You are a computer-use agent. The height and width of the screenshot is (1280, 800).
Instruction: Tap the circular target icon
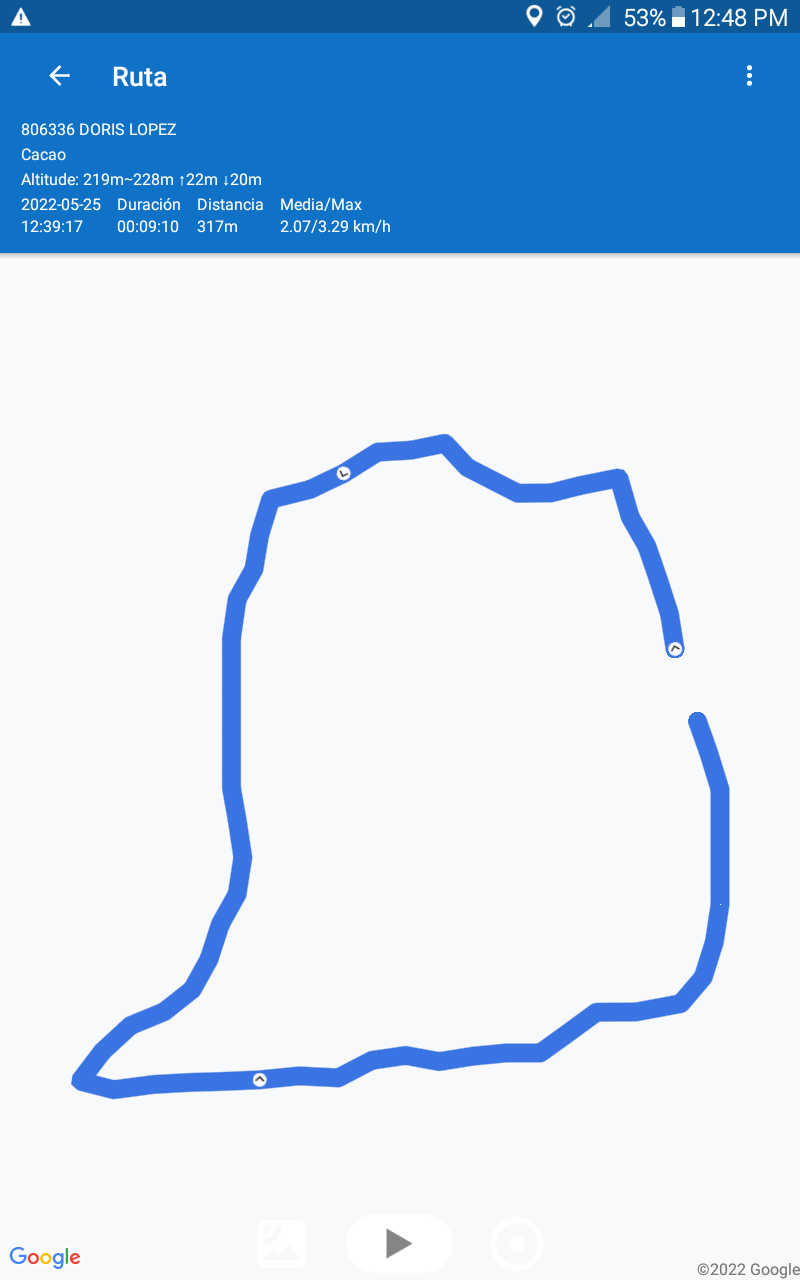click(517, 1244)
